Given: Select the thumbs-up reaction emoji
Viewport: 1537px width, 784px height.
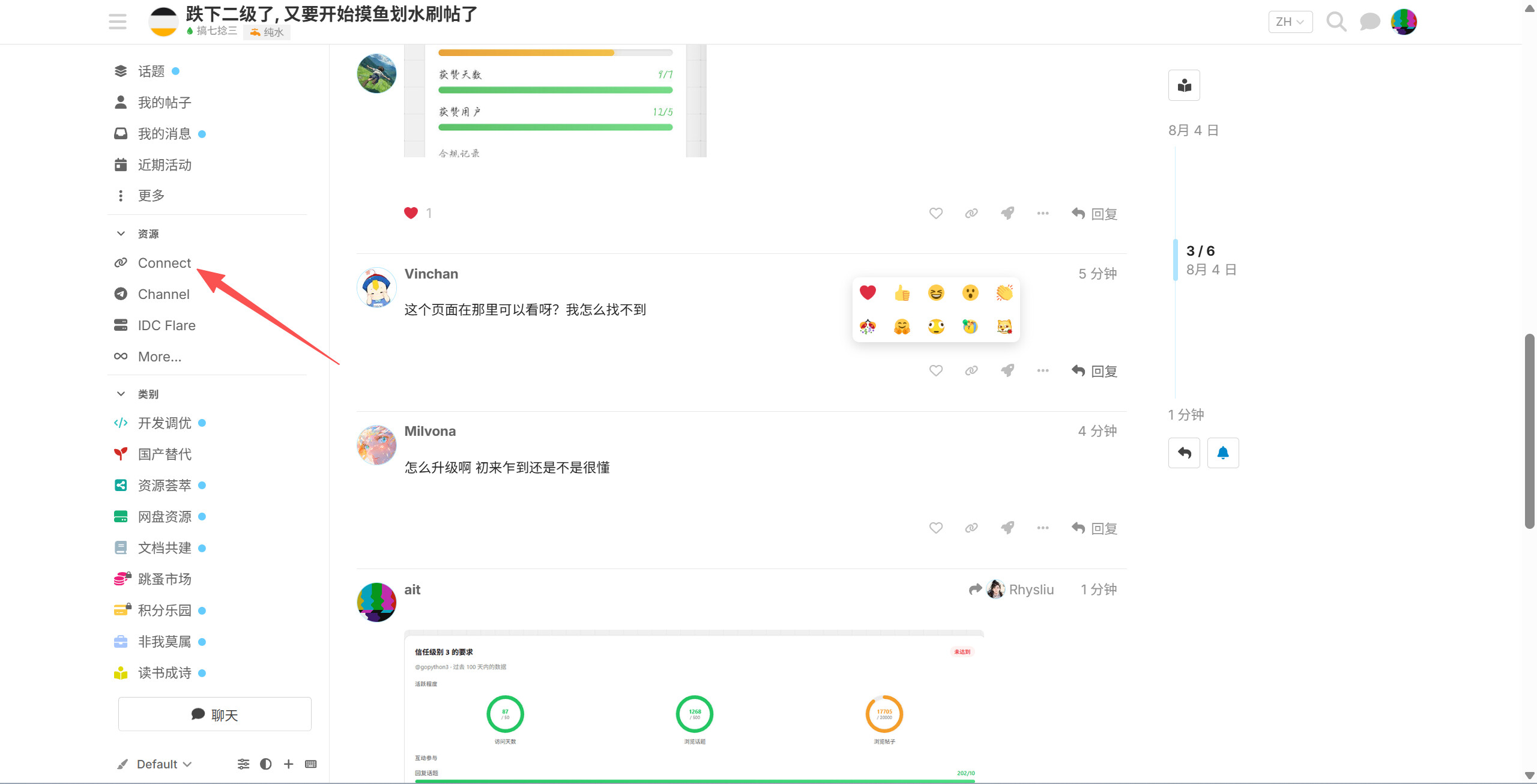Looking at the screenshot, I should 902,293.
